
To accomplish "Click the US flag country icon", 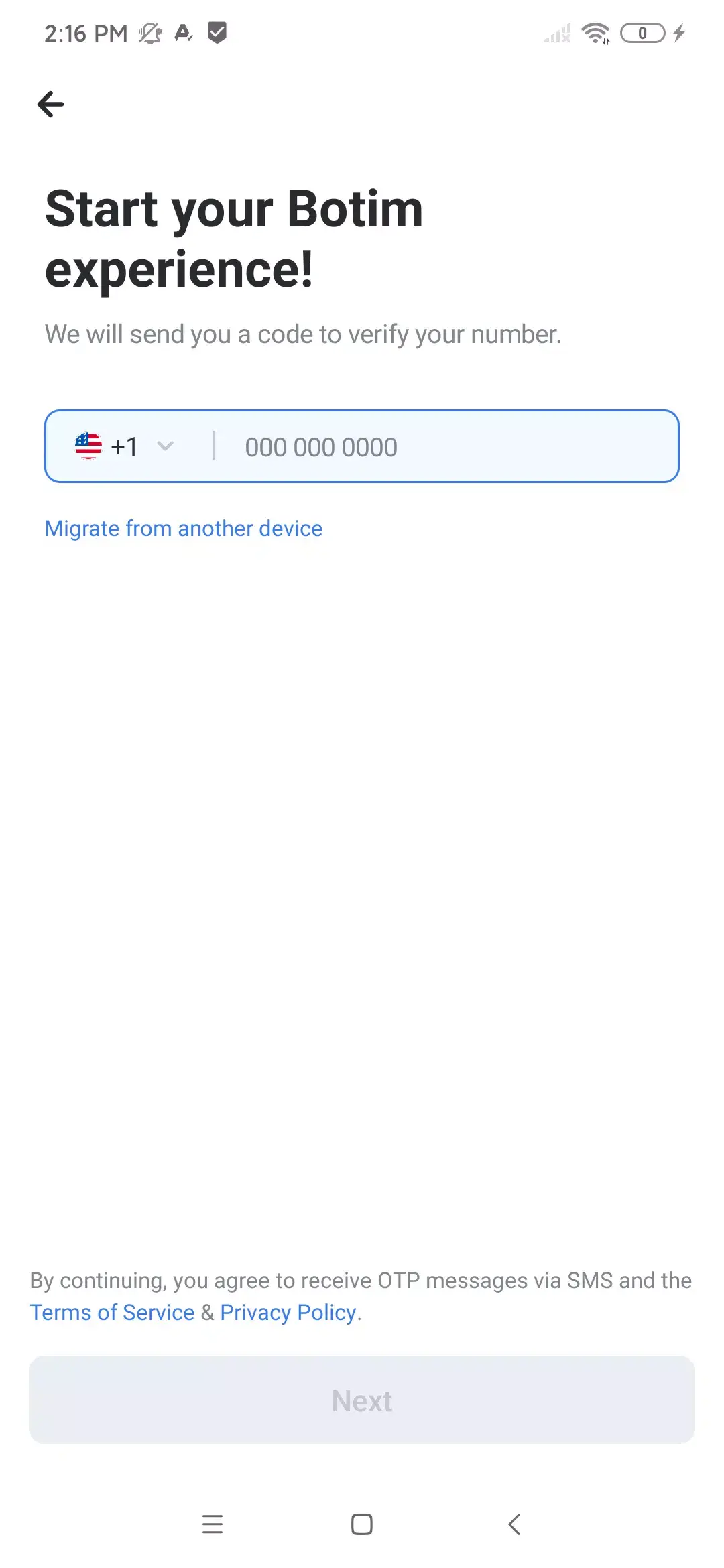I will [x=88, y=446].
